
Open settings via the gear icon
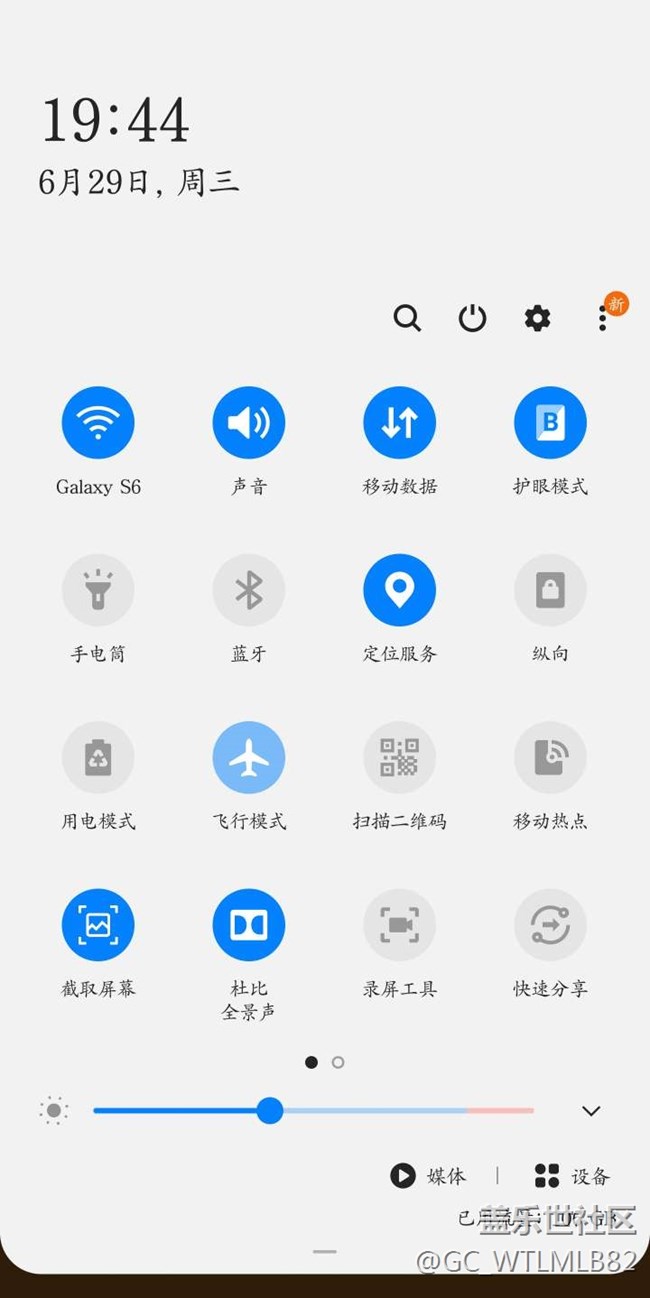(x=537, y=318)
